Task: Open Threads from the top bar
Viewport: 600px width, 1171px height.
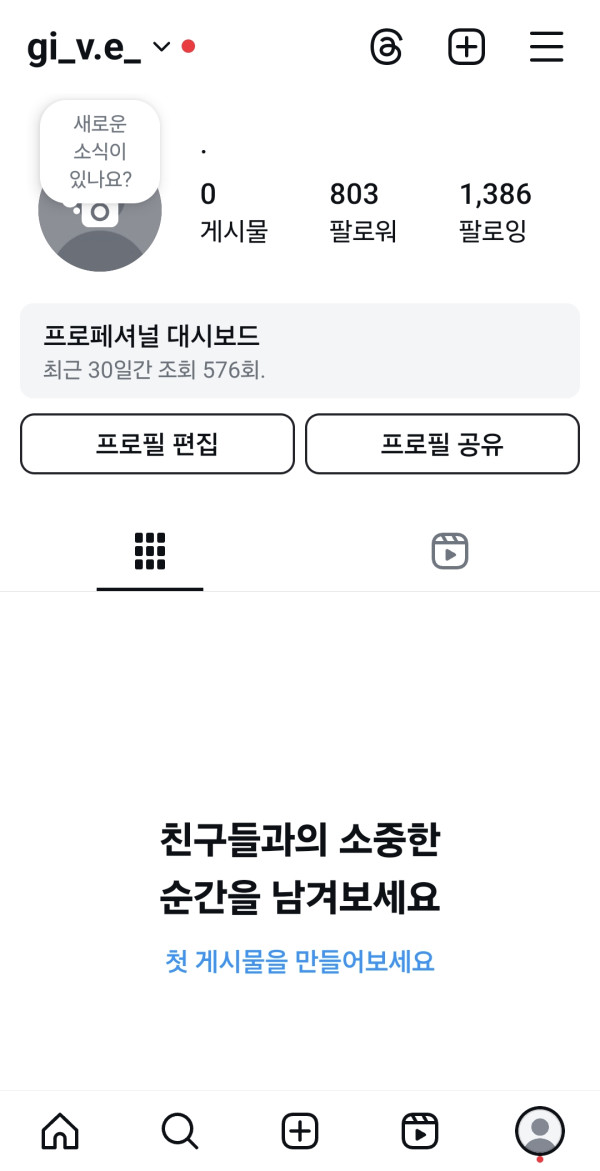Action: click(386, 47)
